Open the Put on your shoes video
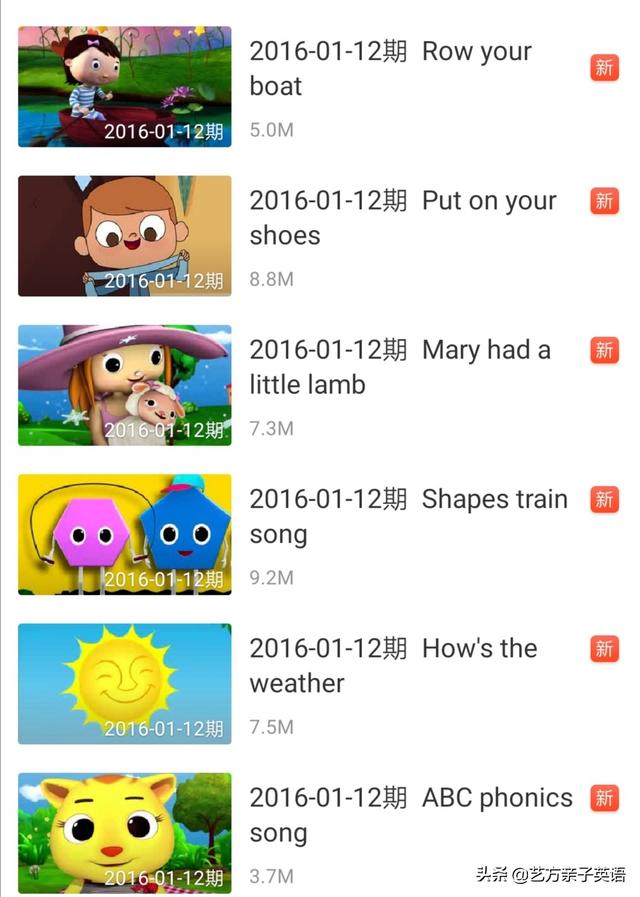This screenshot has height=897, width=640. [x=125, y=236]
